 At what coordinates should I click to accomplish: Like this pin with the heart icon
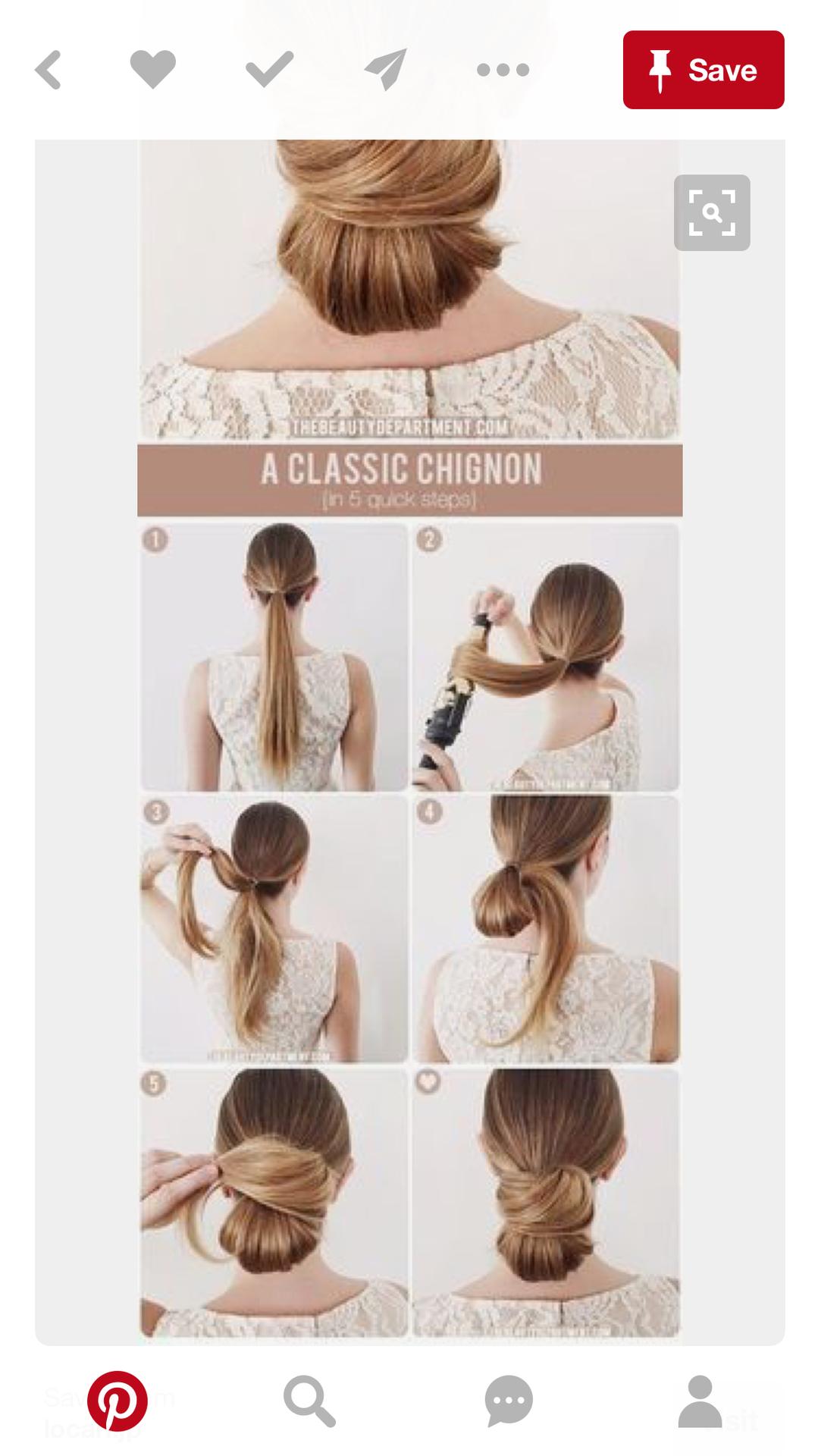152,69
